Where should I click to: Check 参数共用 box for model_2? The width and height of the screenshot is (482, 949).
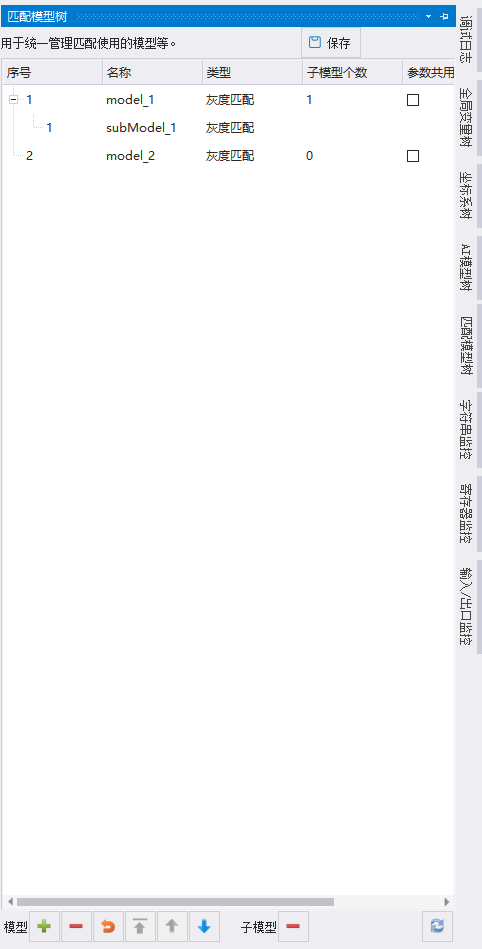[413, 156]
